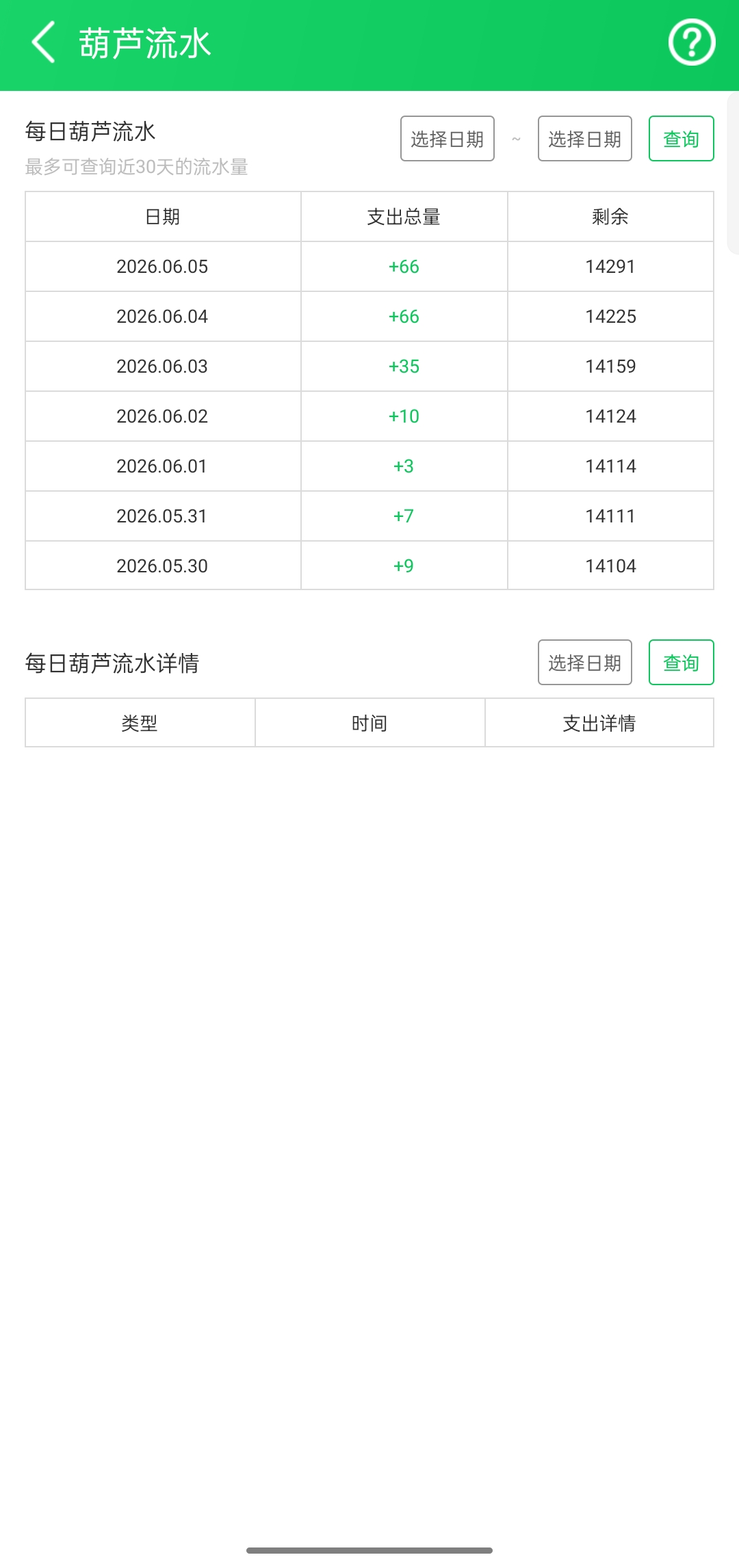Pick the end date for daily flow
The width and height of the screenshot is (739, 1568).
pyautogui.click(x=585, y=139)
